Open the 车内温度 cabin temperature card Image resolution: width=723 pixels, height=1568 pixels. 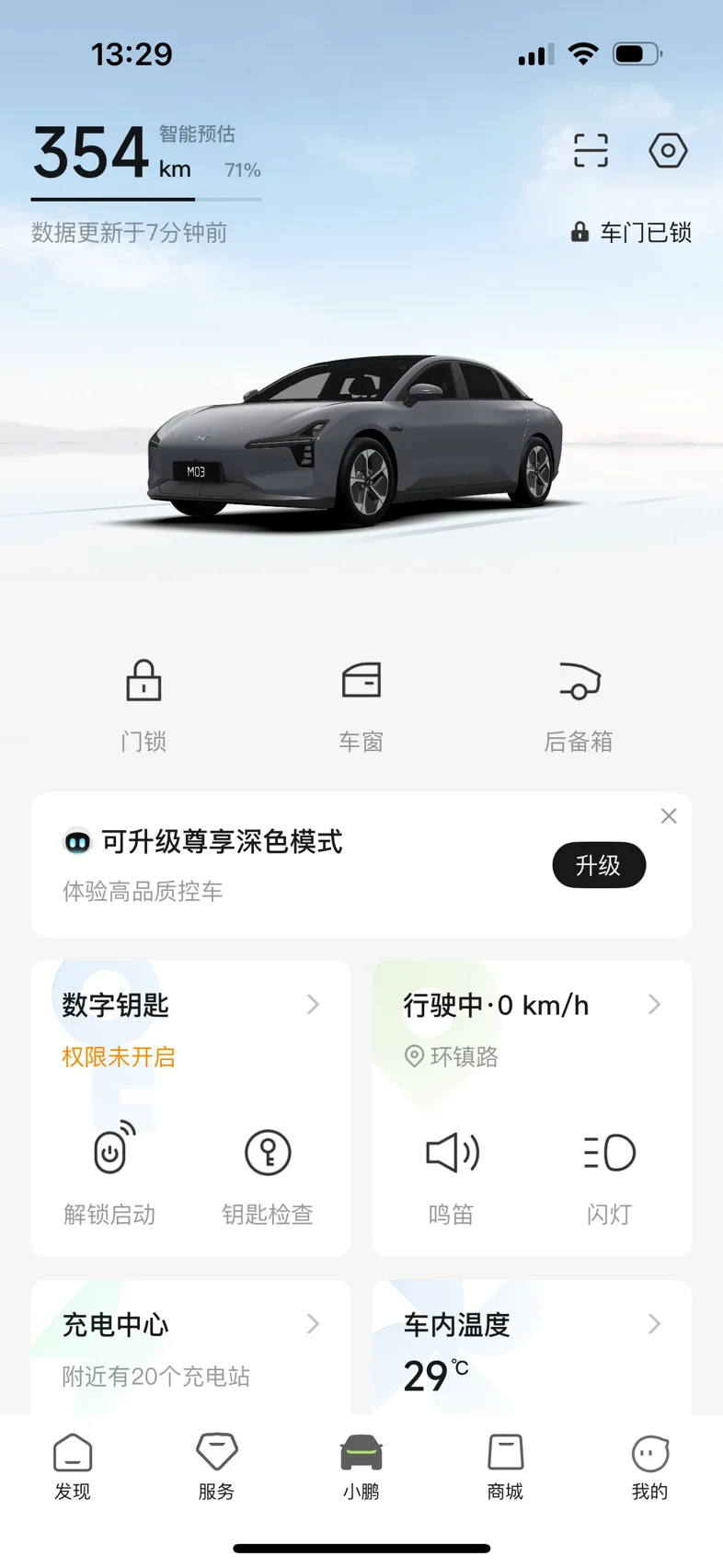pyautogui.click(x=532, y=1345)
